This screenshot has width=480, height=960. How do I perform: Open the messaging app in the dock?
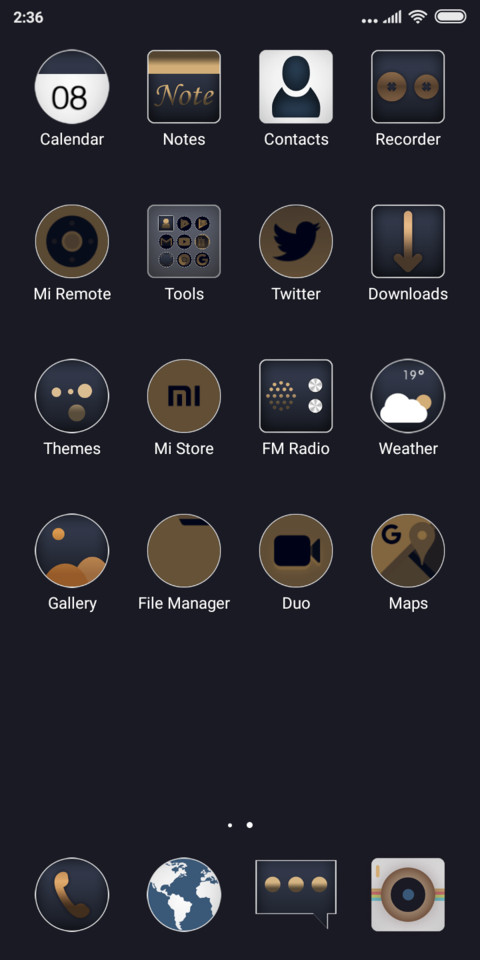click(x=296, y=894)
